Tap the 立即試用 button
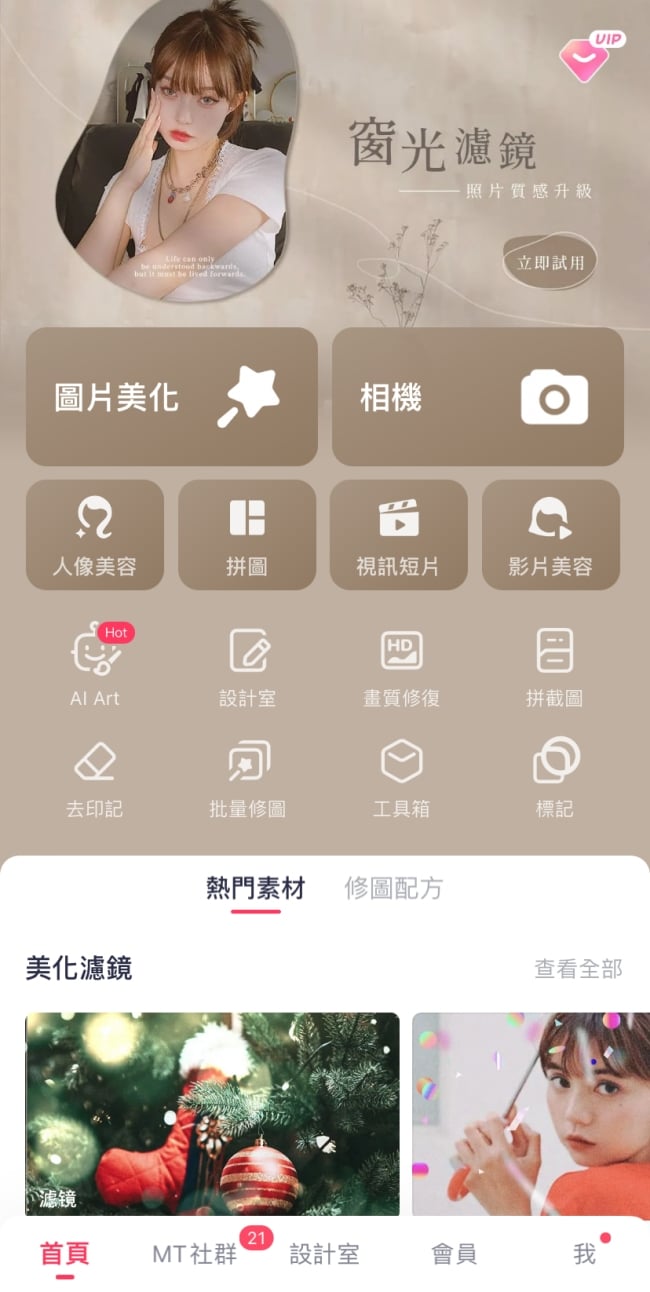Image resolution: width=650 pixels, height=1292 pixels. 550,263
